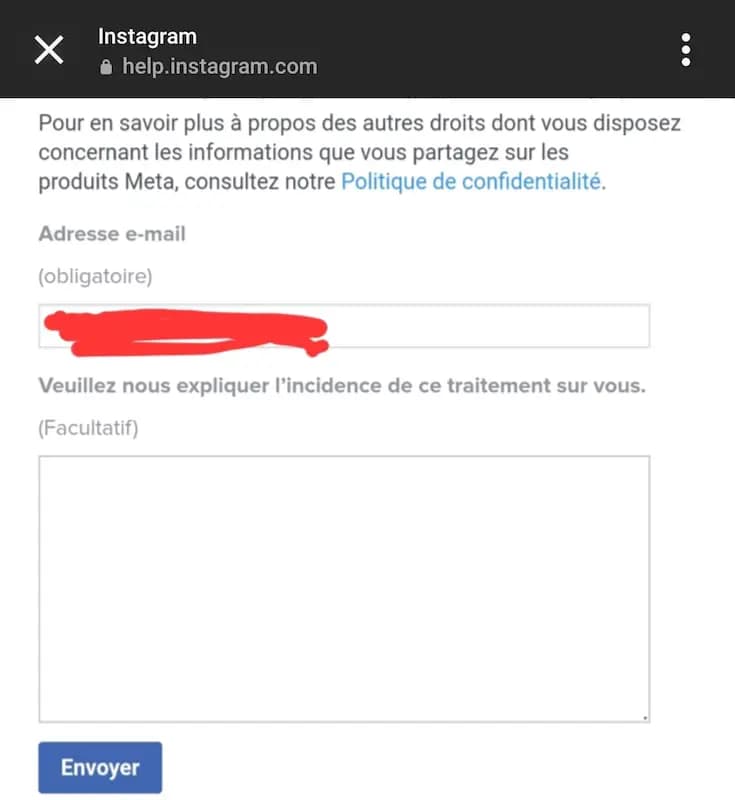
Task: Tap the Instagram title in the header
Action: [x=147, y=36]
